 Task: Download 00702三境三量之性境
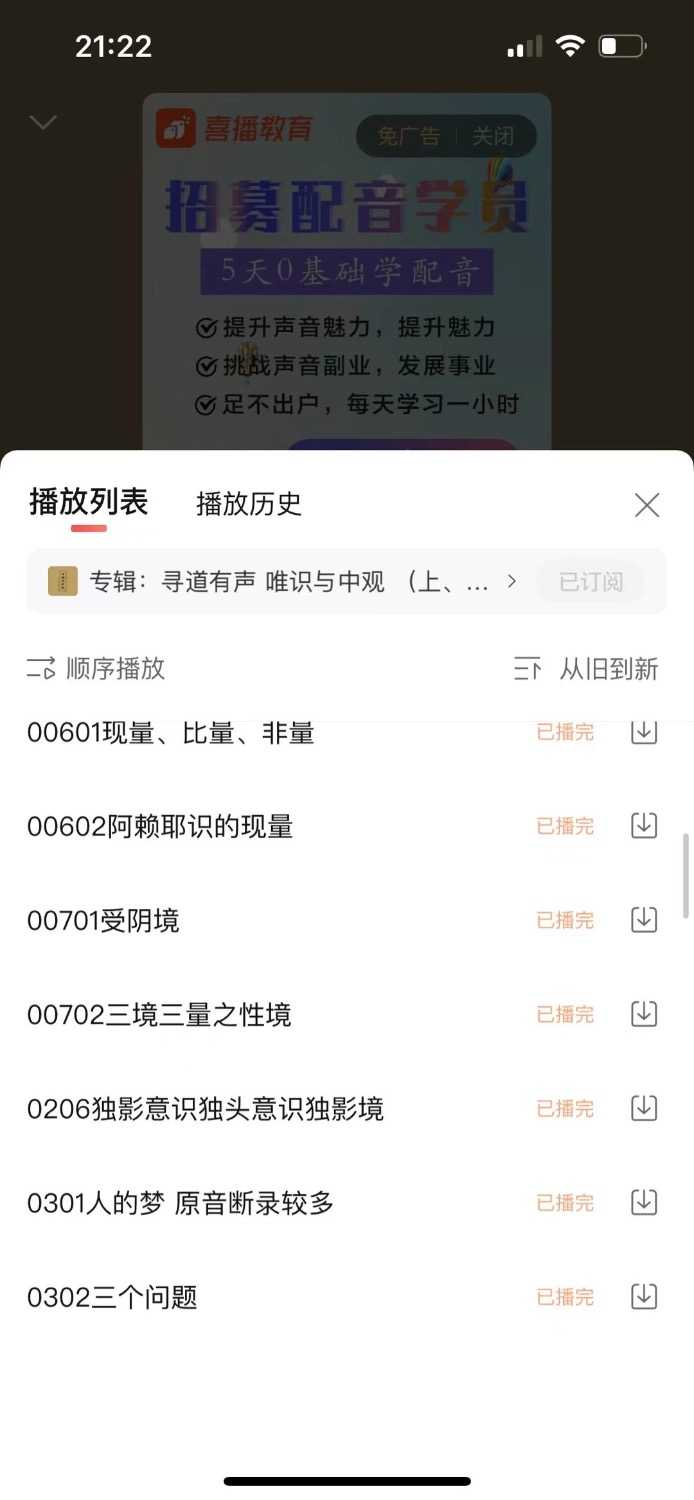tap(644, 1014)
